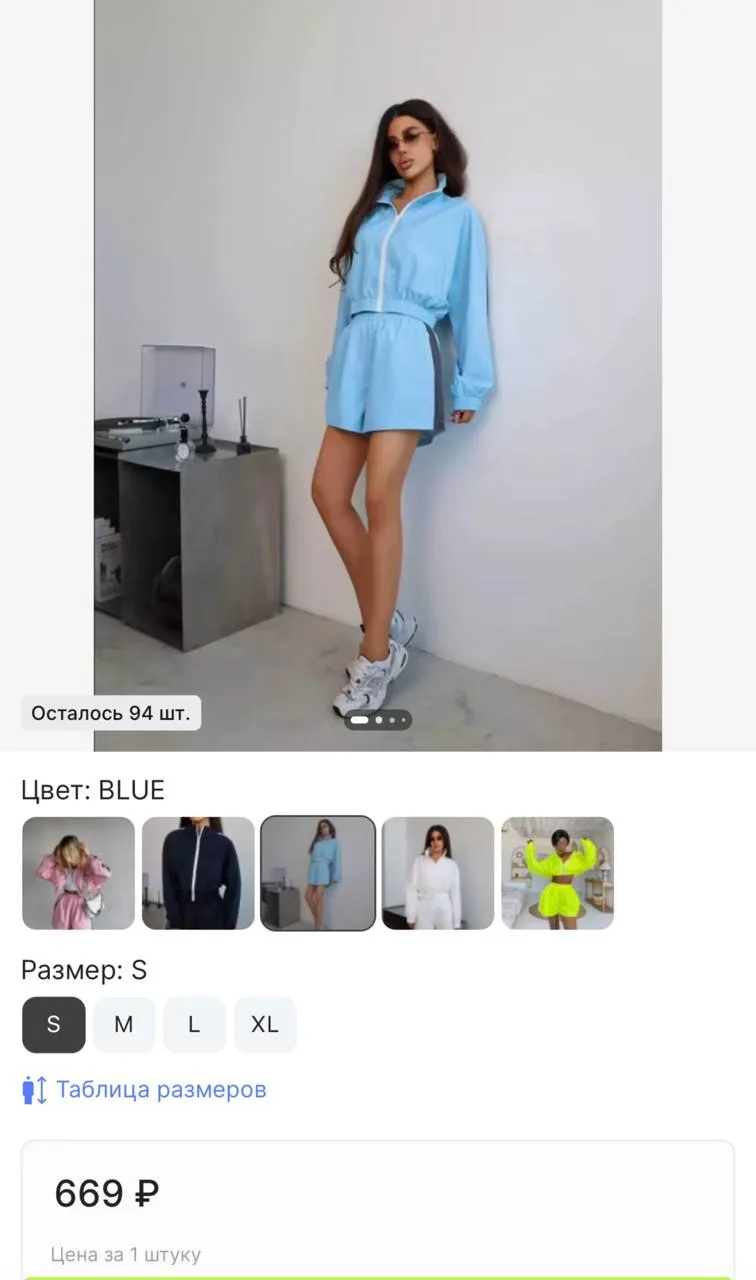Image resolution: width=756 pixels, height=1280 pixels.
Task: Tap the photo gallery page indicator dots
Action: click(x=378, y=719)
